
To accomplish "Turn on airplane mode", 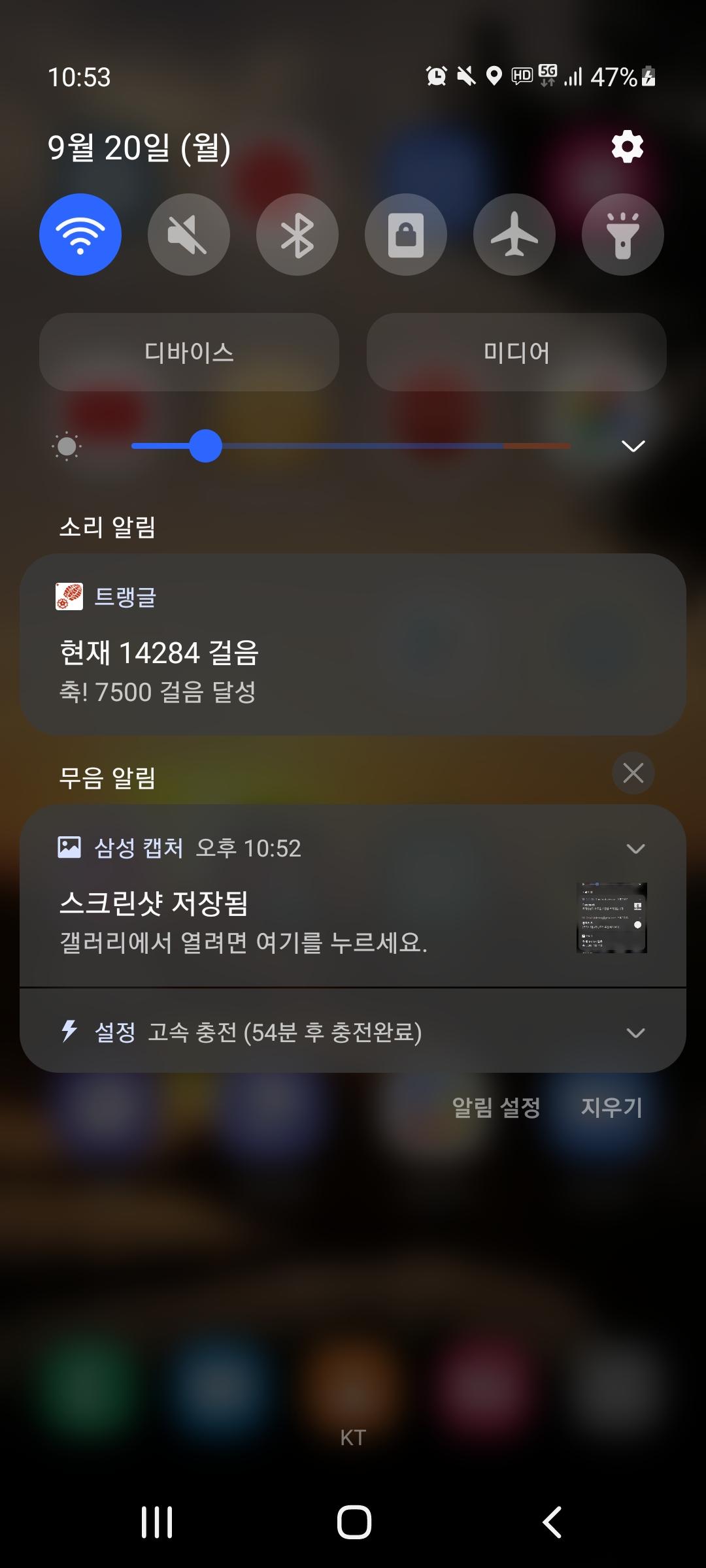I will pos(514,235).
